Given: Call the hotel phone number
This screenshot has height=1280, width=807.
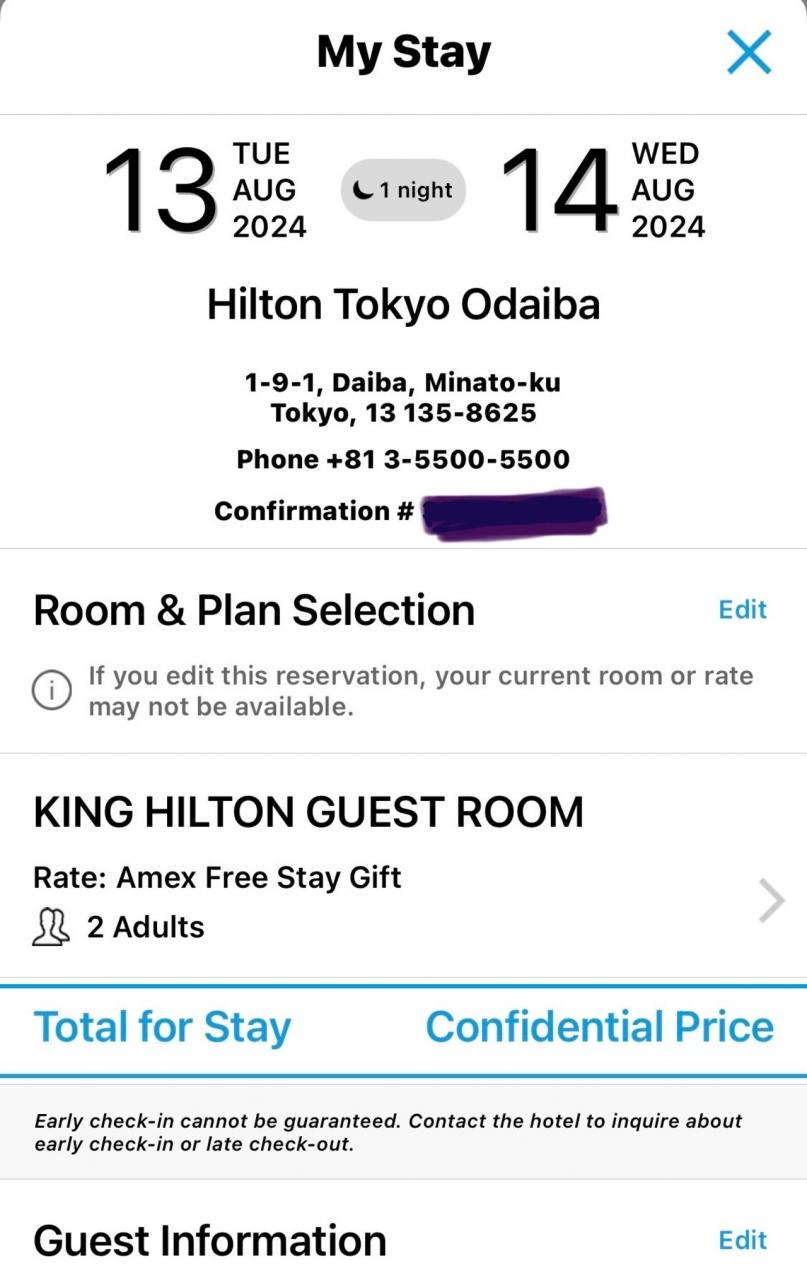Looking at the screenshot, I should pos(403,459).
